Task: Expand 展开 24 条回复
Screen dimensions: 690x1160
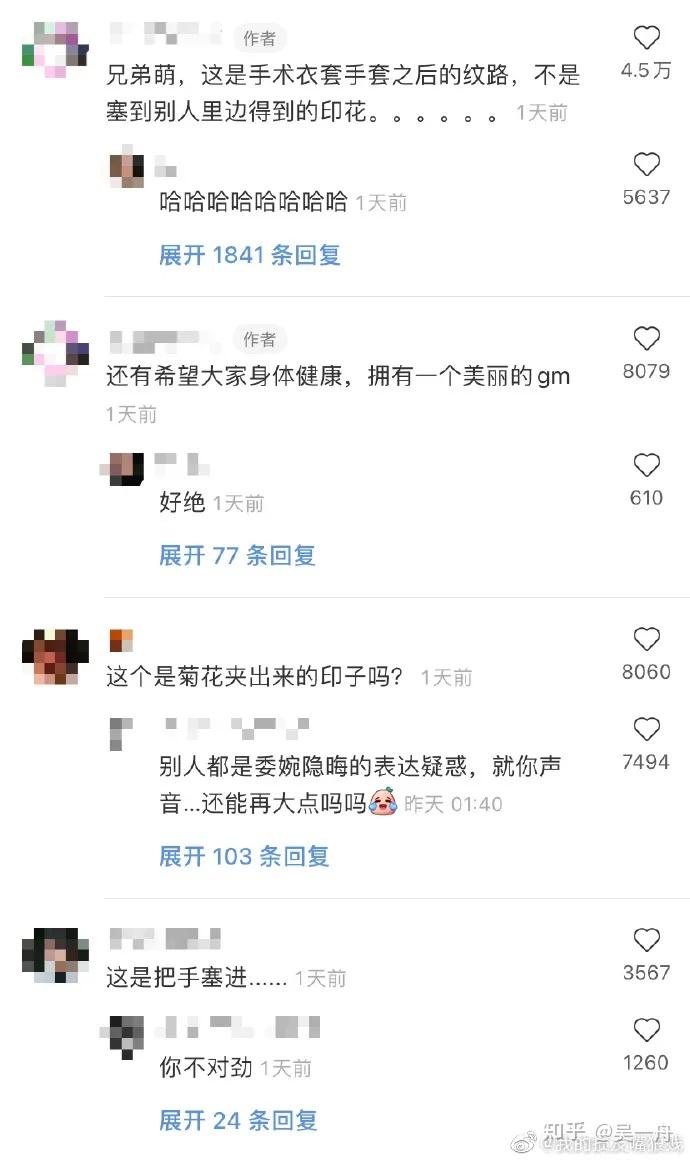Action: tap(238, 1120)
